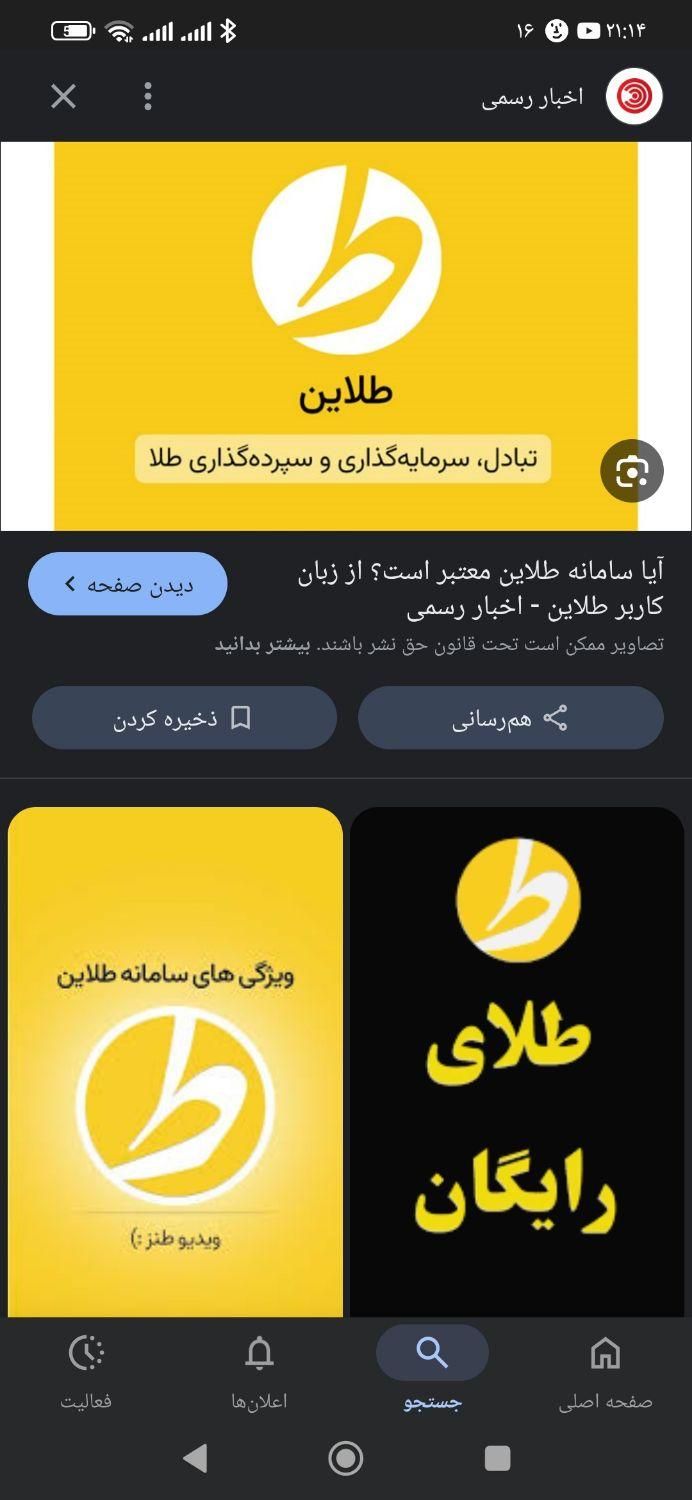The image size is (692, 1500).
Task: Search the image with the Lens icon
Action: [632, 471]
